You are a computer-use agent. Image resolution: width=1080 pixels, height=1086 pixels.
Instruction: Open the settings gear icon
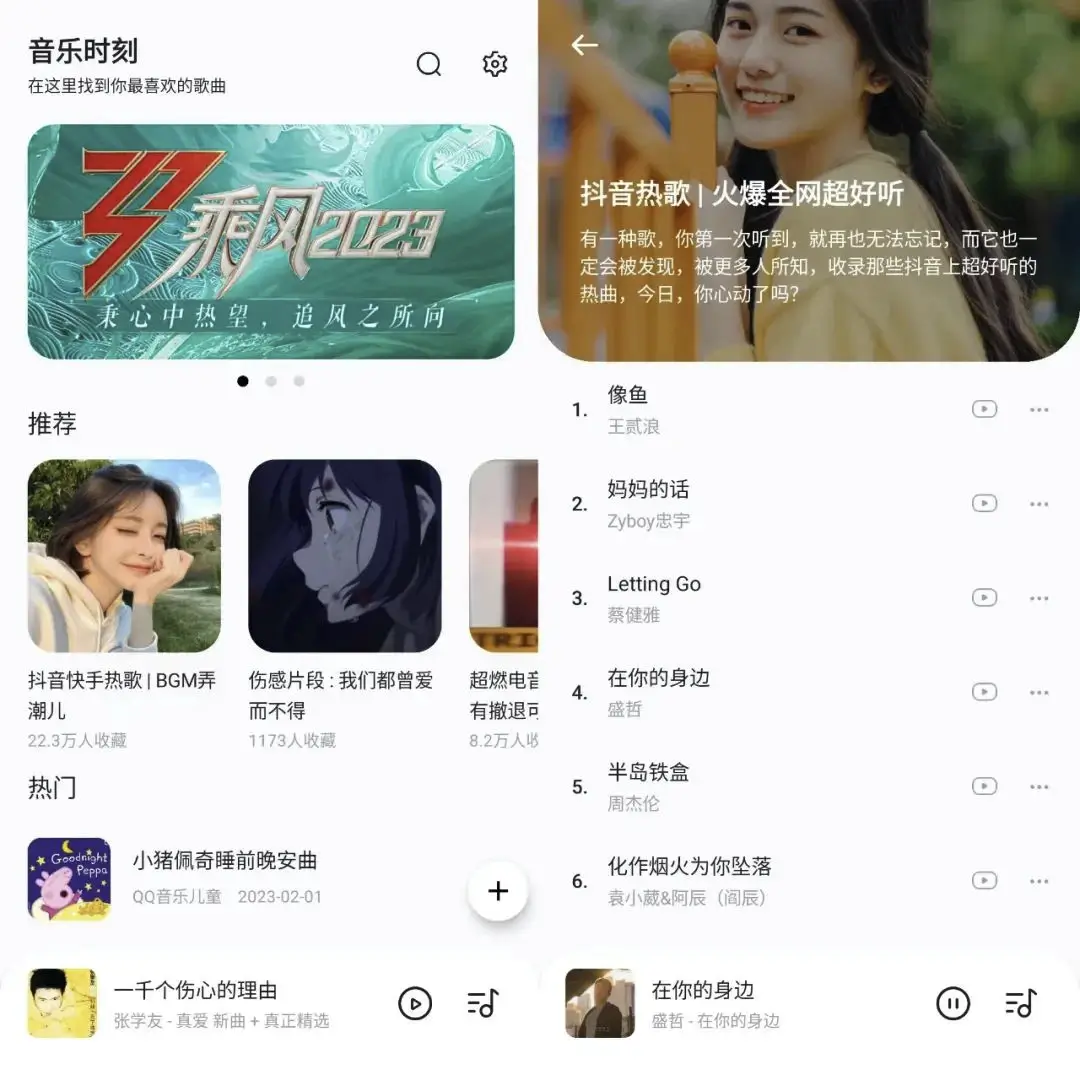click(494, 64)
